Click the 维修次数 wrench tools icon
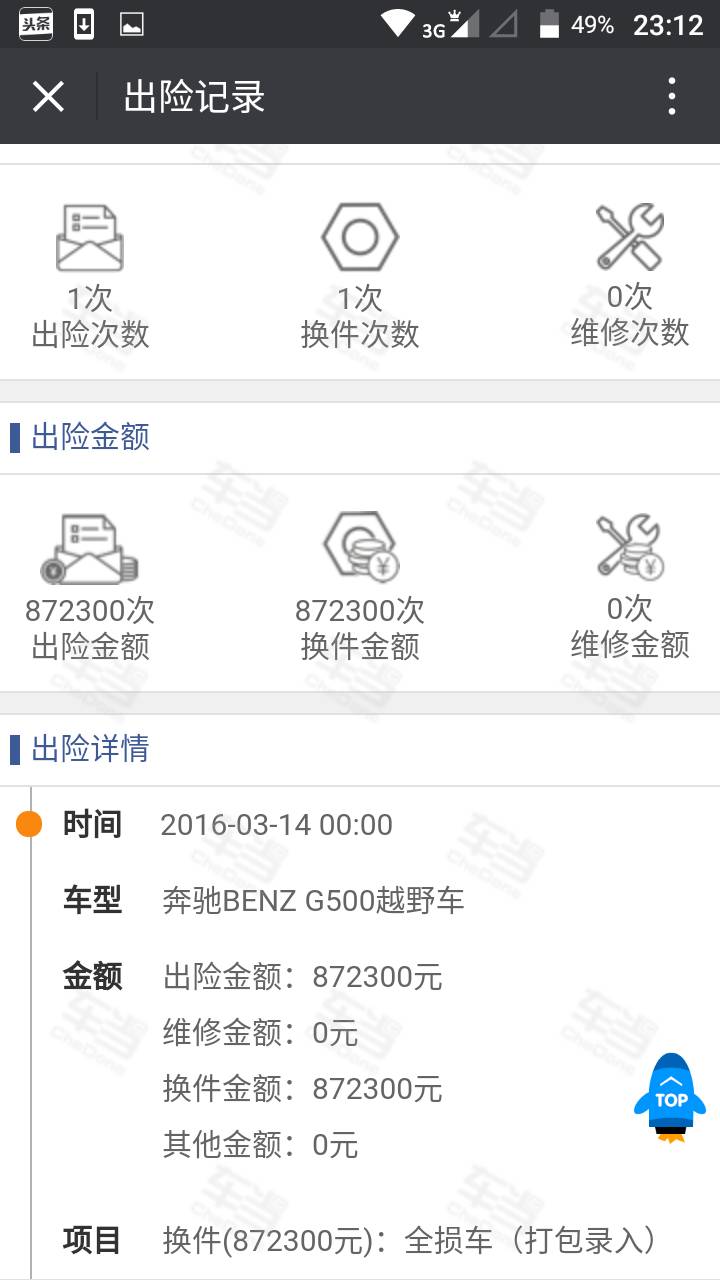720x1280 pixels. pyautogui.click(x=632, y=237)
